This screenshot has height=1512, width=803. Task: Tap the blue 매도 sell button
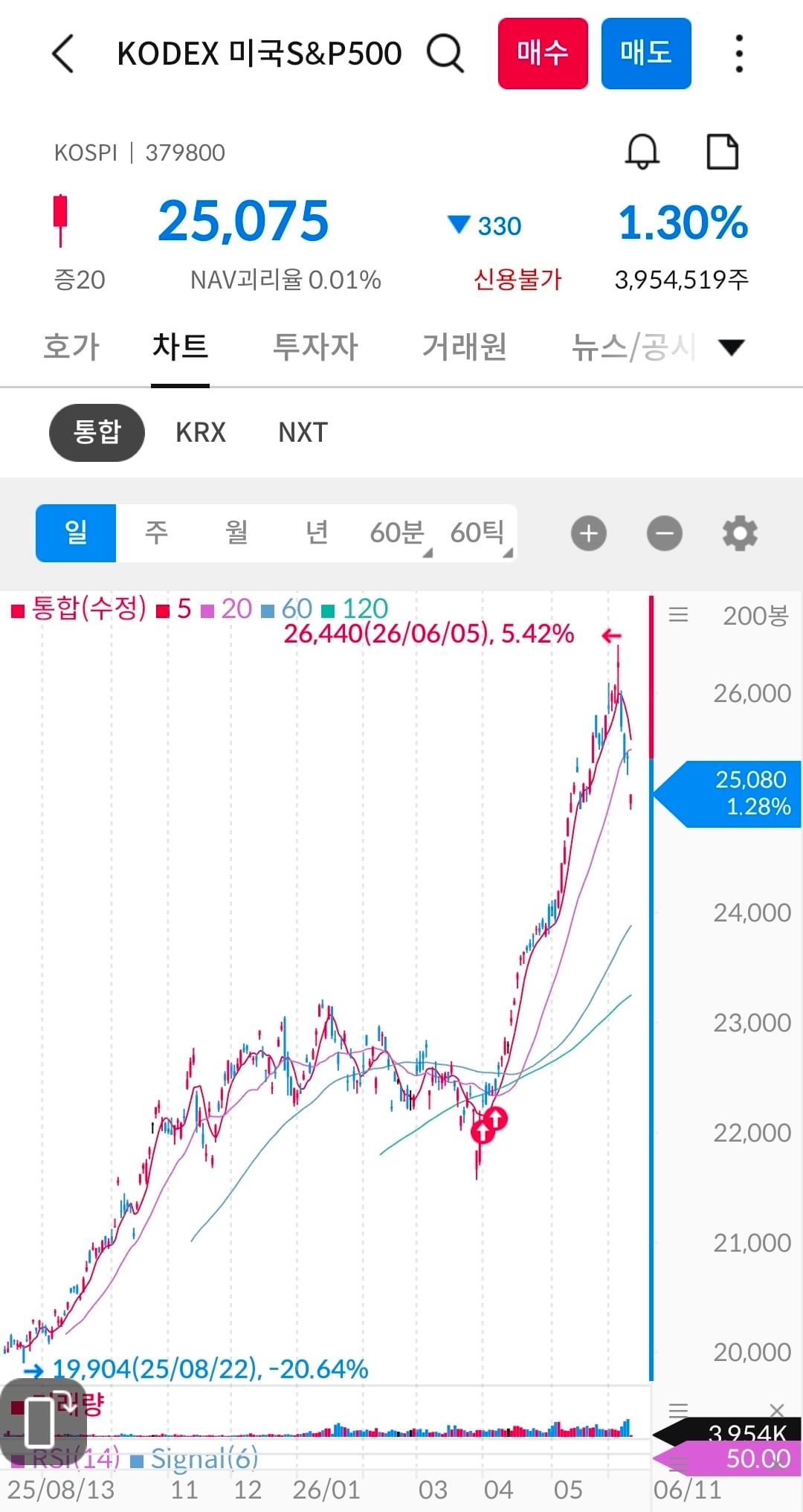pos(646,54)
